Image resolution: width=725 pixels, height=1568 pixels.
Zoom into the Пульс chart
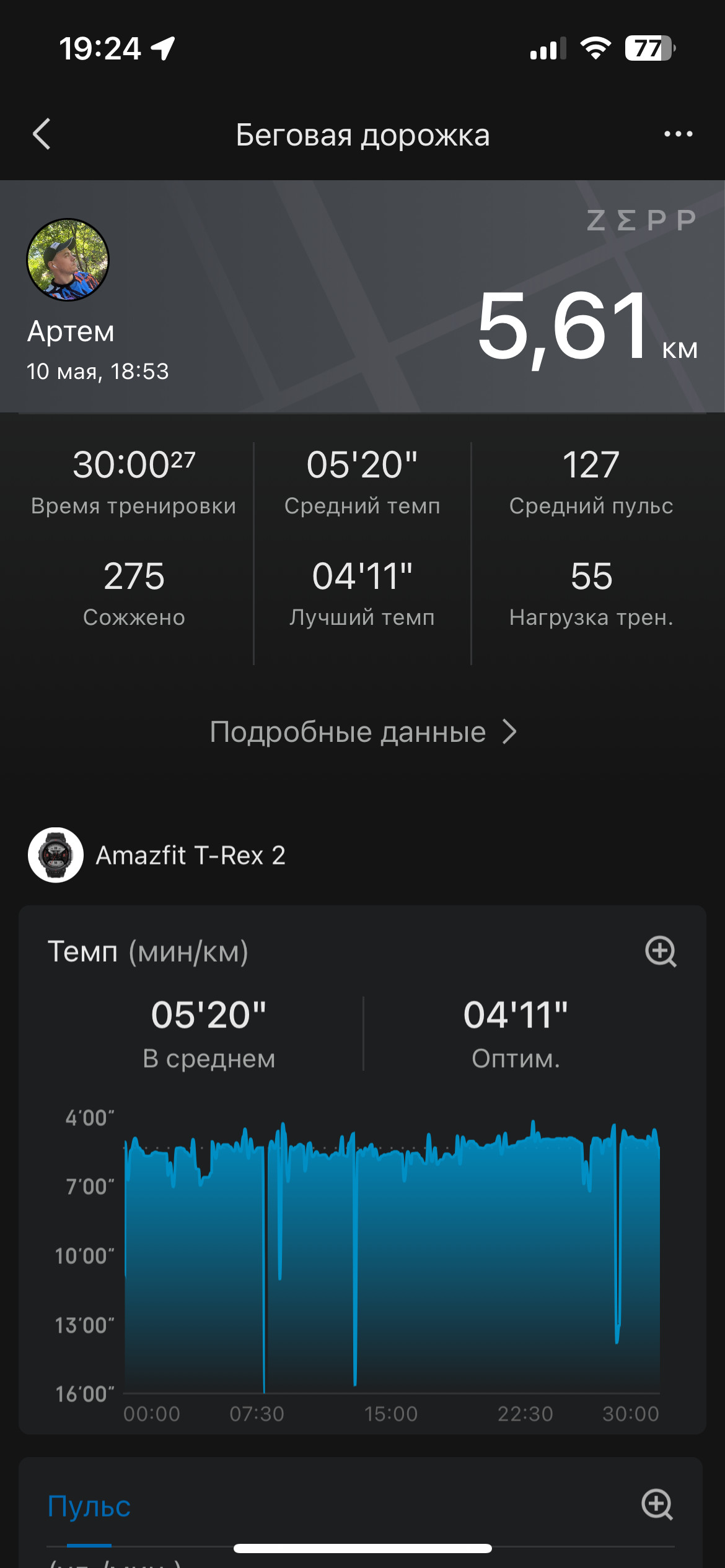(657, 1504)
